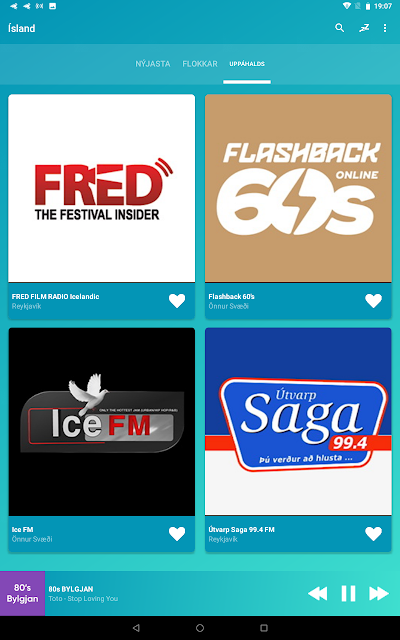
Task: Unfavorite Útvarp Saga 99.4 FM
Action: click(373, 534)
